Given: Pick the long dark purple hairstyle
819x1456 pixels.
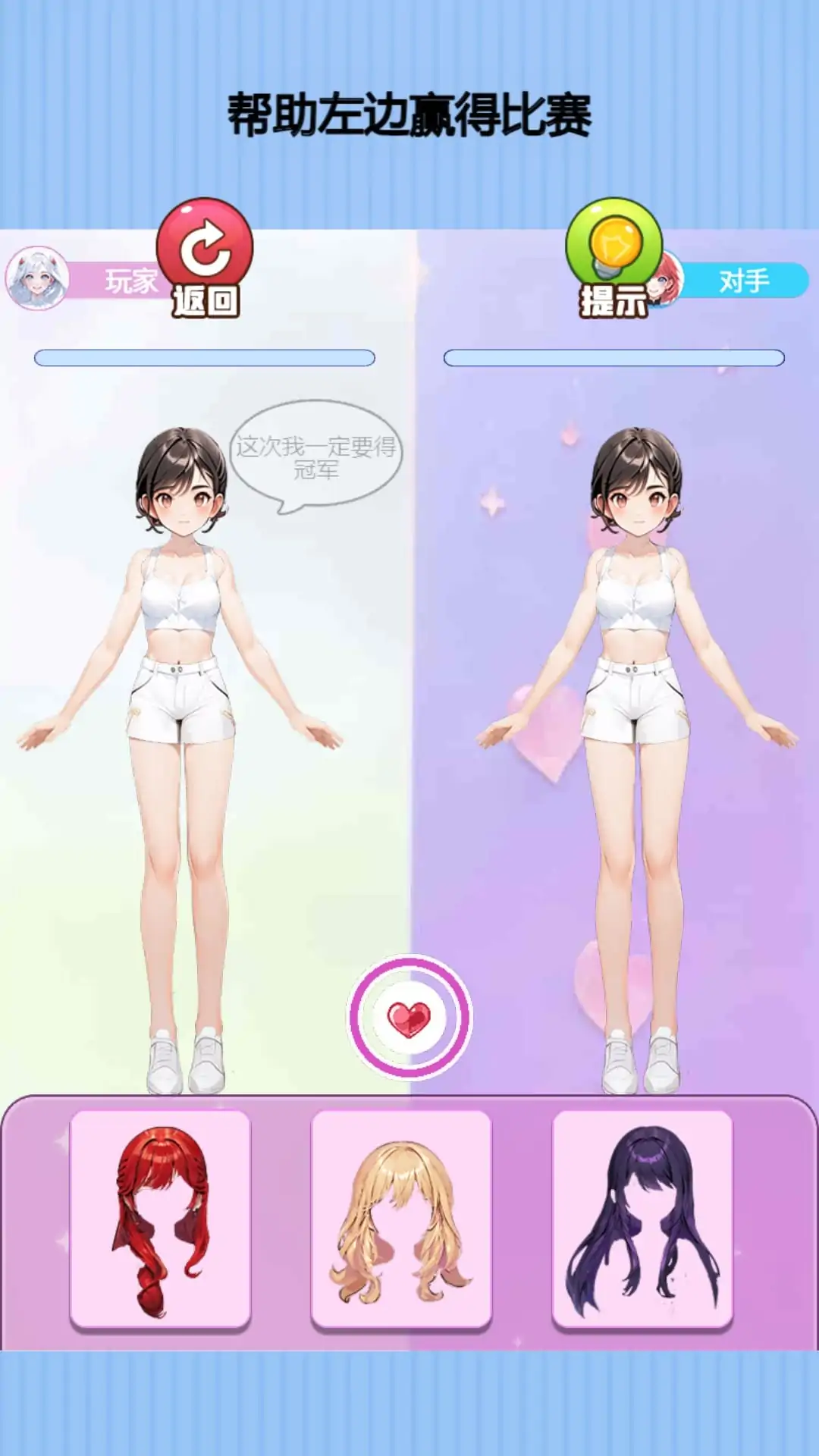Looking at the screenshot, I should coord(642,1219).
